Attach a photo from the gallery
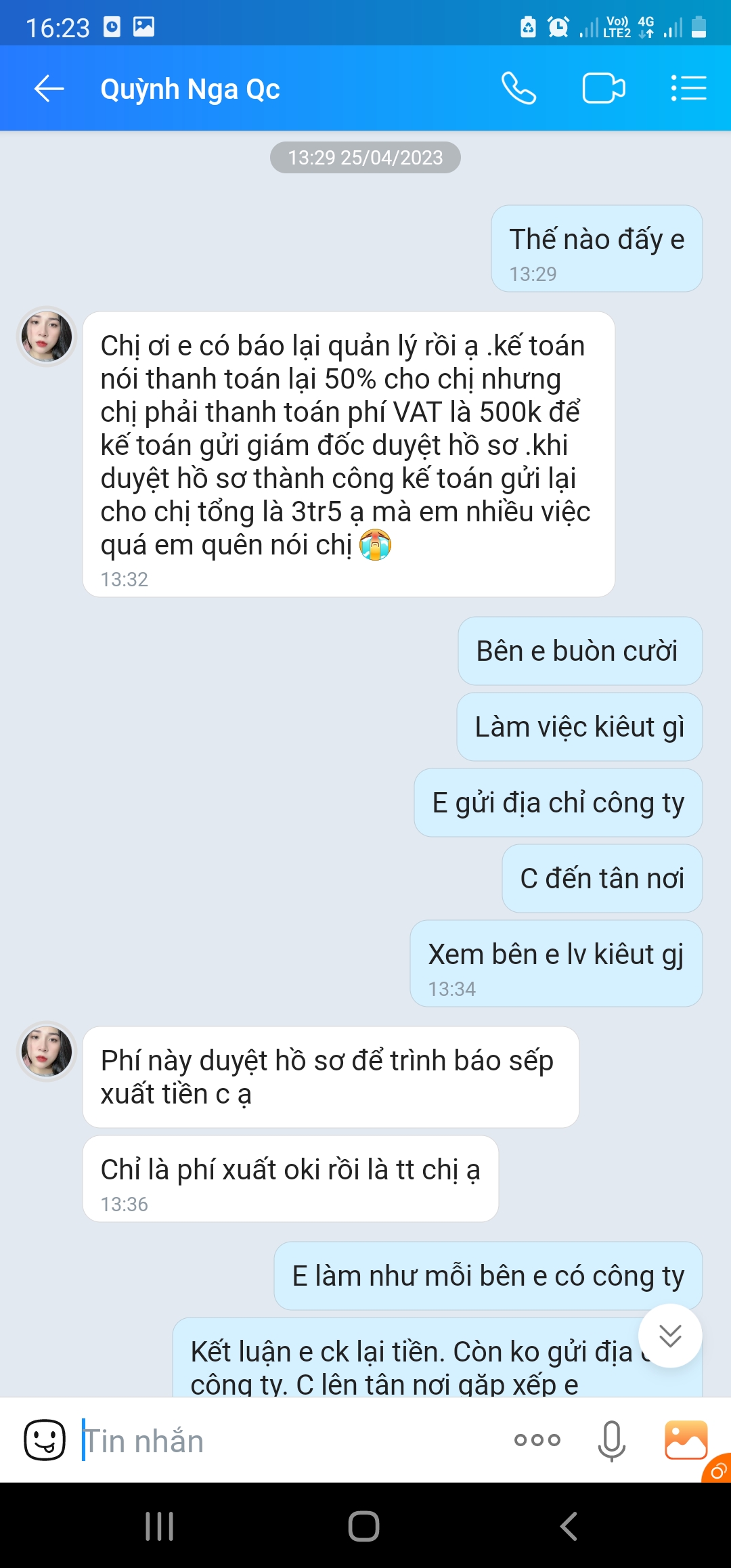The width and height of the screenshot is (731, 1568). [x=686, y=1440]
